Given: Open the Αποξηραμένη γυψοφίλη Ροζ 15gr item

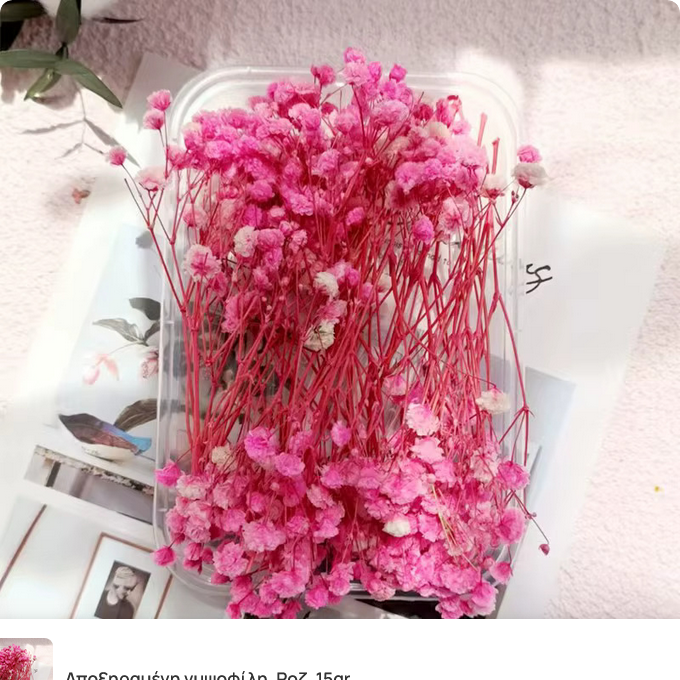Looking at the screenshot, I should point(208,674).
